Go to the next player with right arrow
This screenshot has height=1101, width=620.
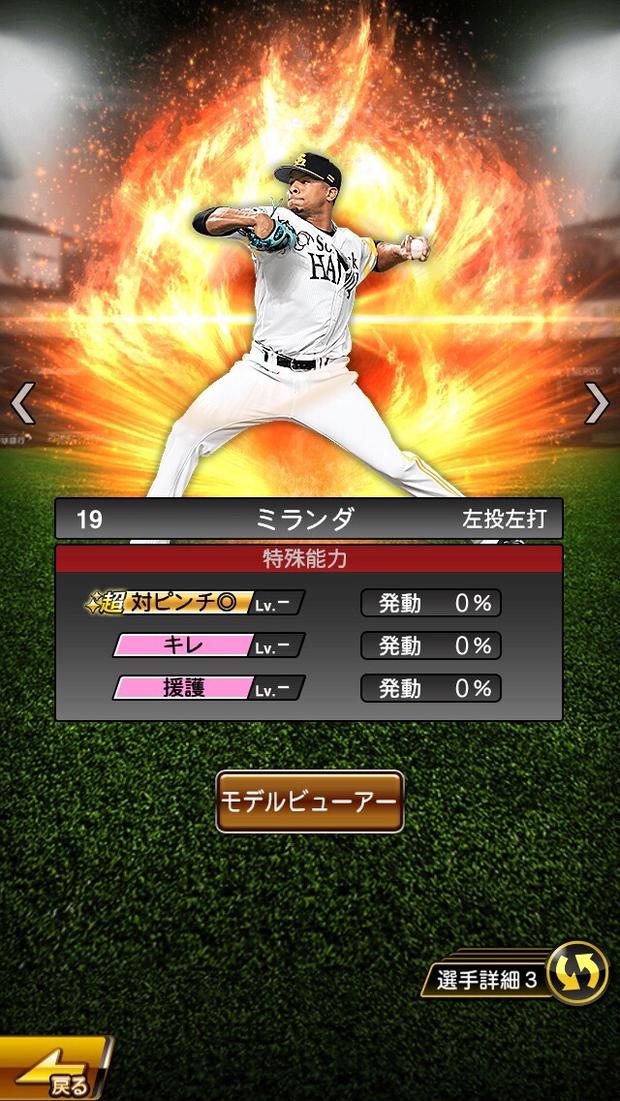click(597, 403)
